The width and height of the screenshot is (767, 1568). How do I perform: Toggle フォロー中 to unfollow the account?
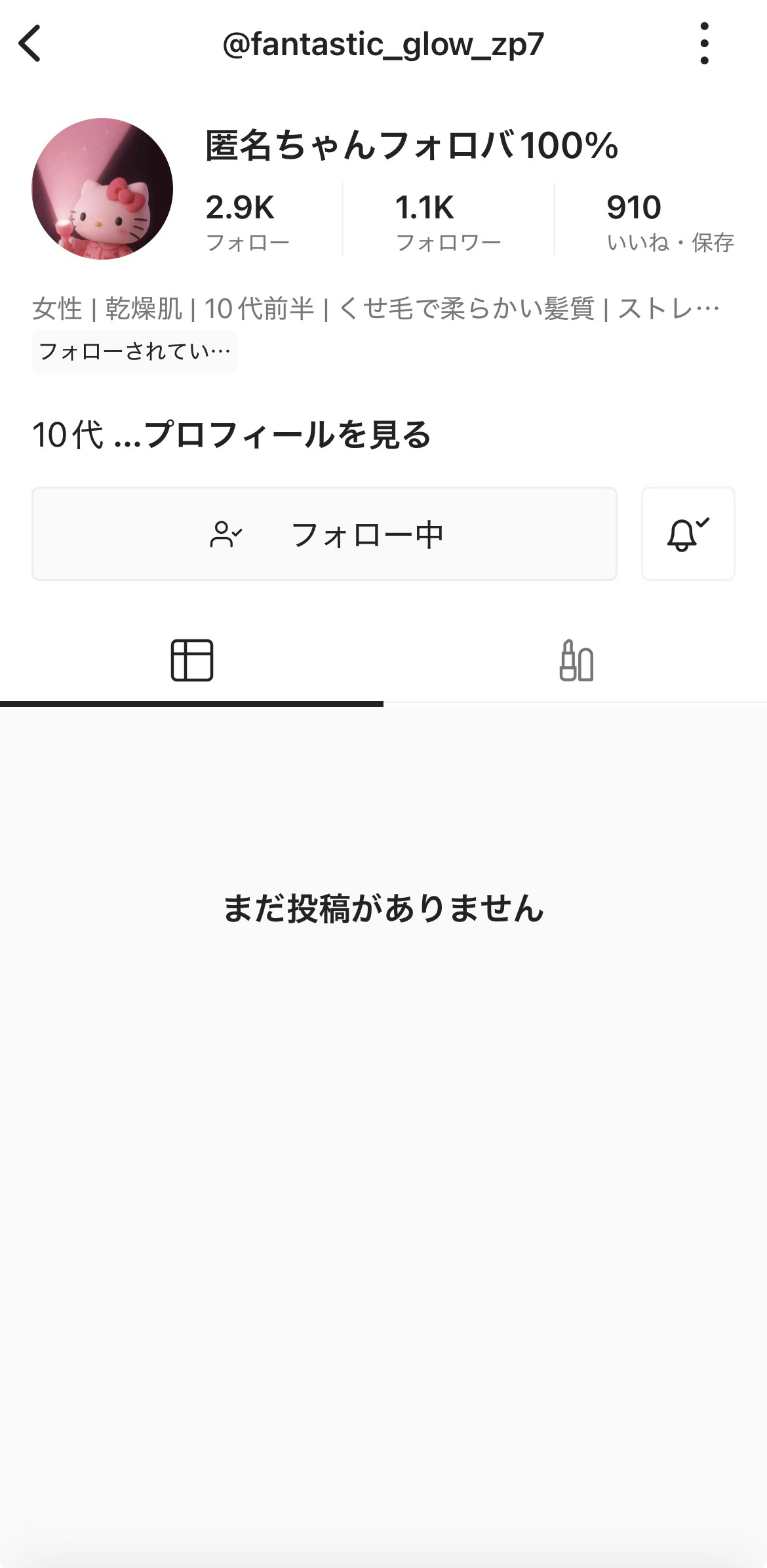click(x=369, y=534)
